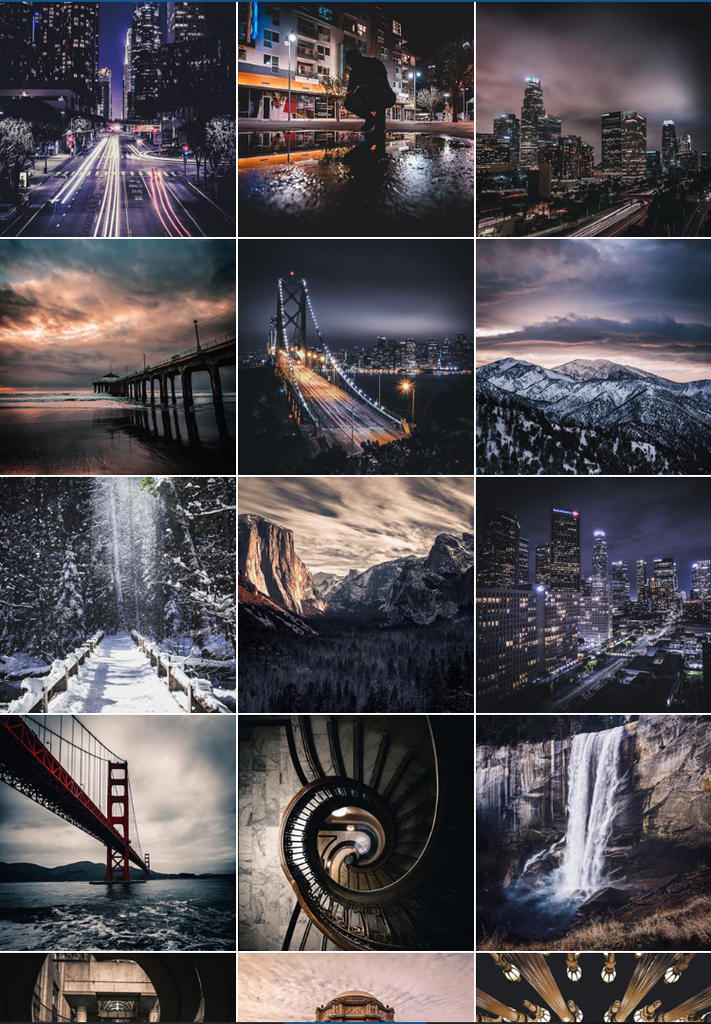Open the golden ceiling lights photo
The height and width of the screenshot is (1024, 711).
click(x=593, y=988)
